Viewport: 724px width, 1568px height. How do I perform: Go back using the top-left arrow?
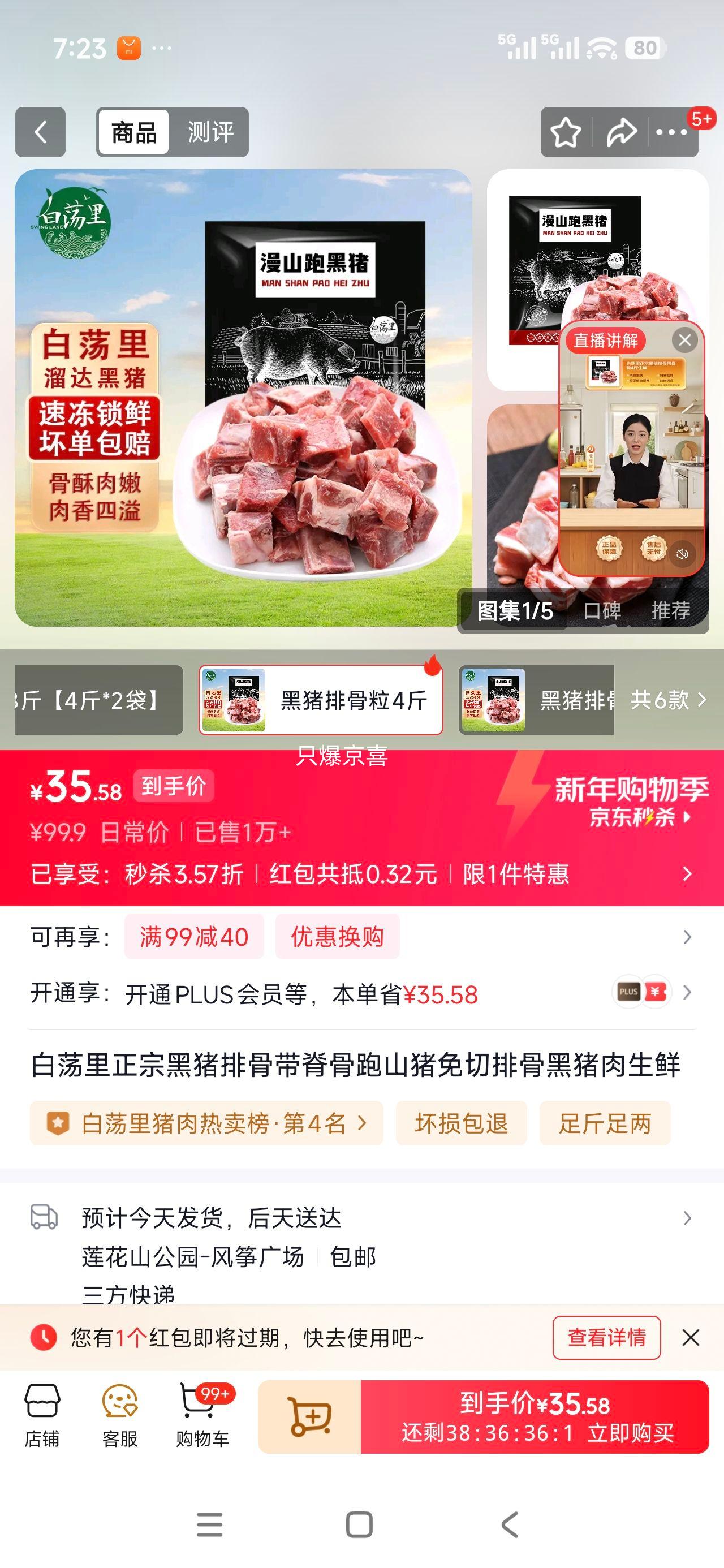point(40,132)
